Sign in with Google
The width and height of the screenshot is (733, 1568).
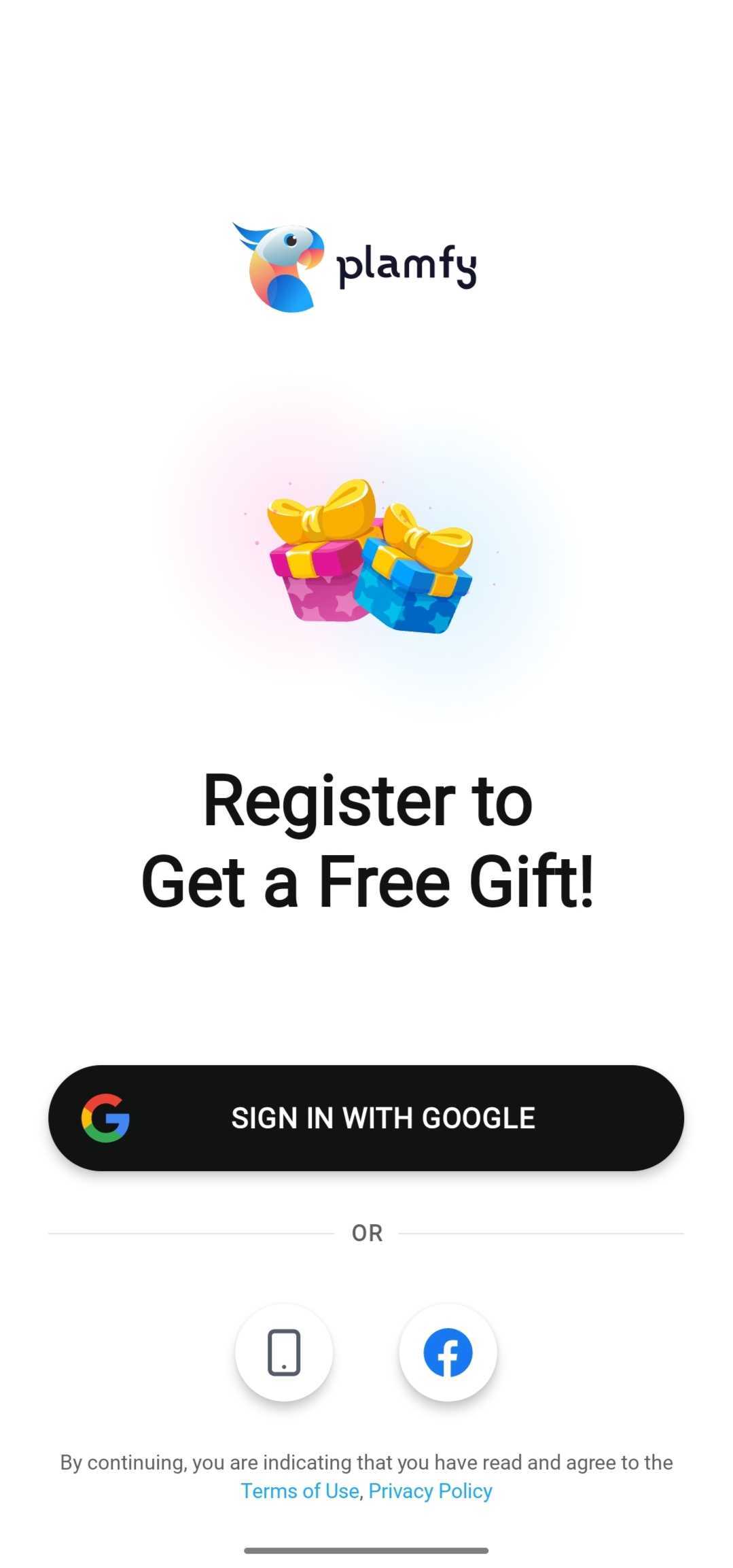pyautogui.click(x=366, y=1117)
